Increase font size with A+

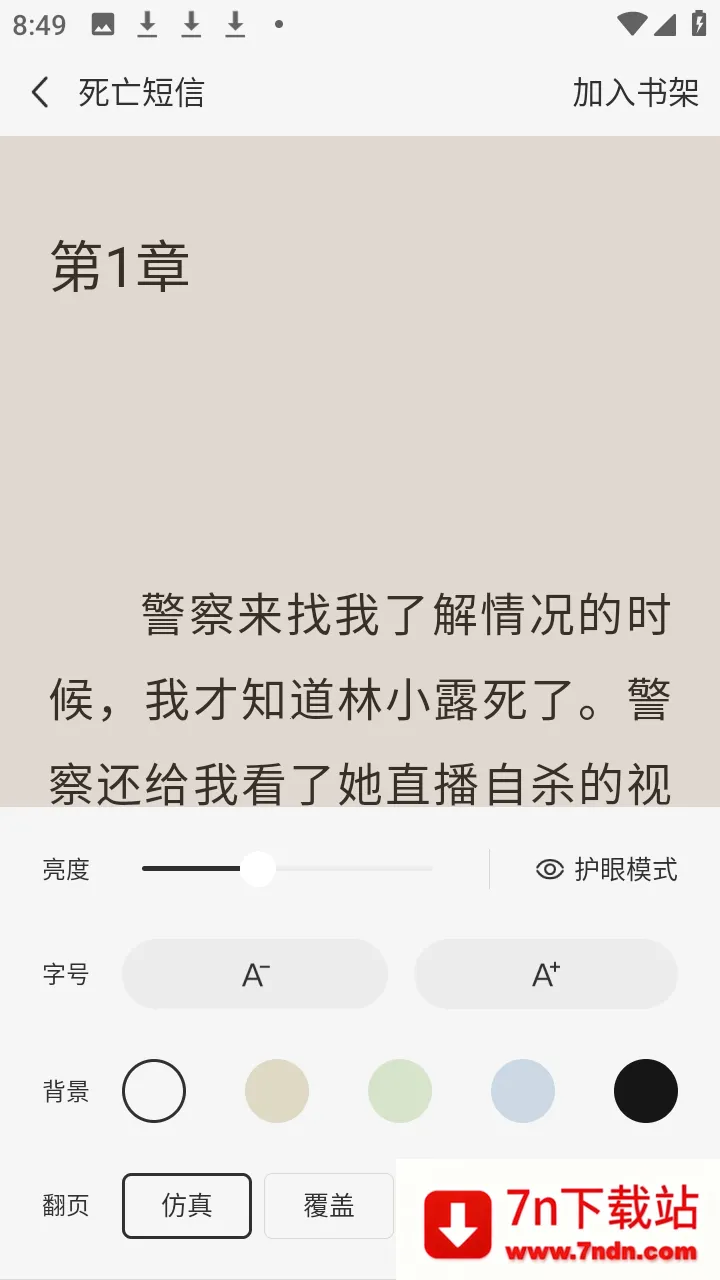tap(546, 974)
